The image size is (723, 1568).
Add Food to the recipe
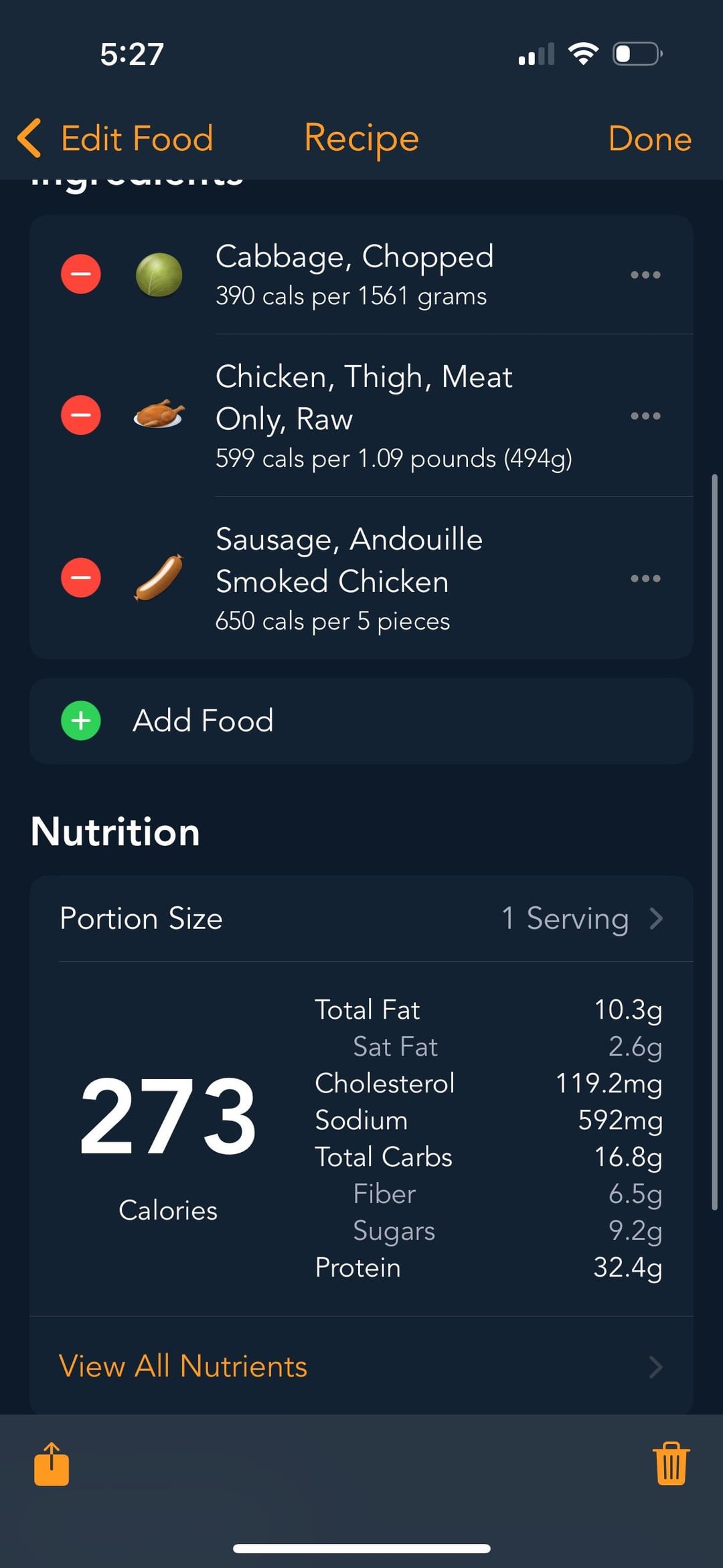(x=361, y=721)
